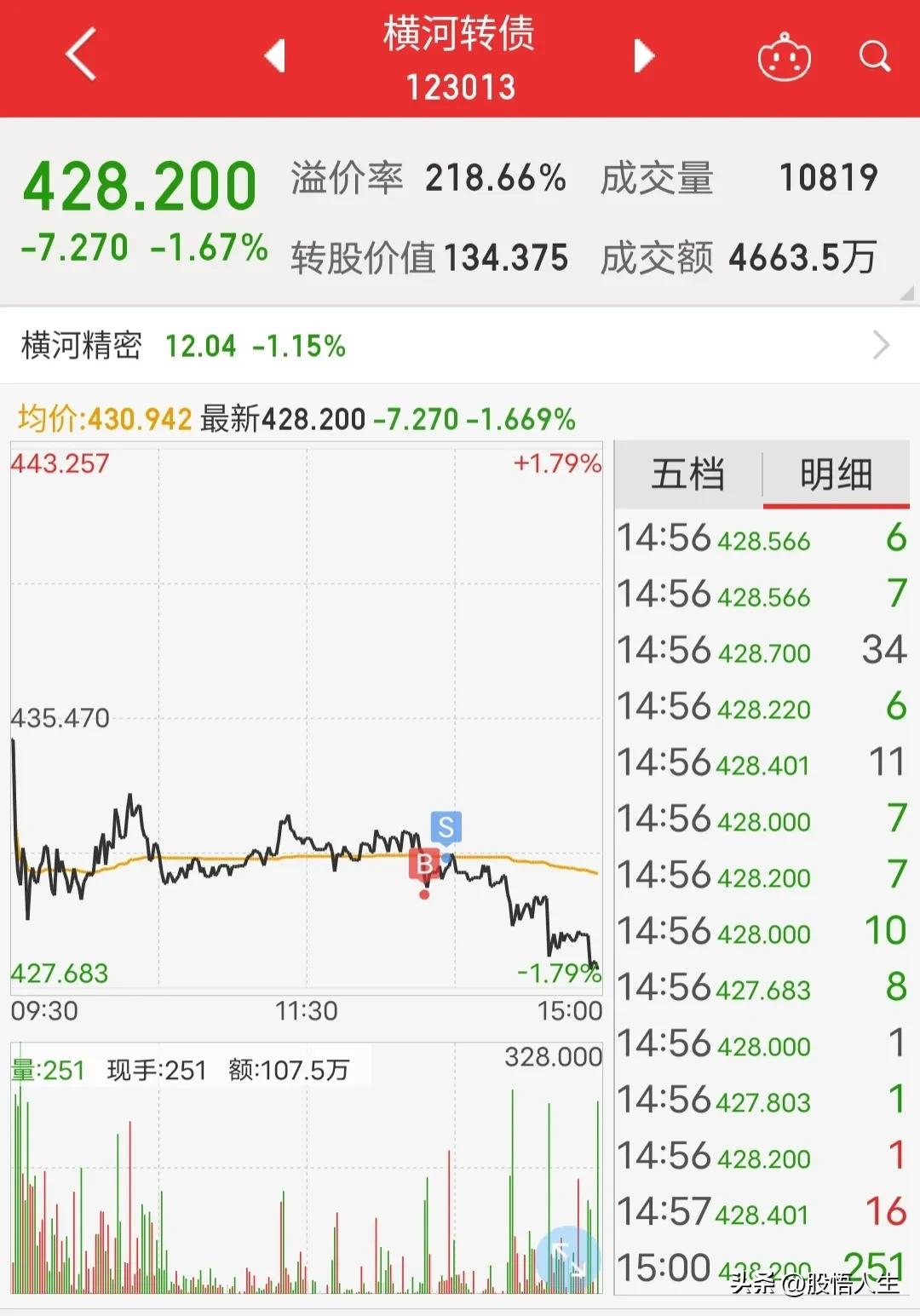Switch to the 明细 tab
This screenshot has height=1316, width=920.
836,475
